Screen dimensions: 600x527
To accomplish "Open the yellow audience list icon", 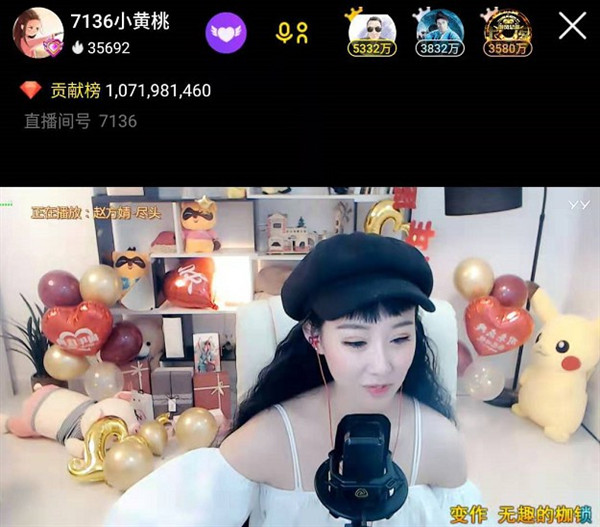I will click(292, 32).
